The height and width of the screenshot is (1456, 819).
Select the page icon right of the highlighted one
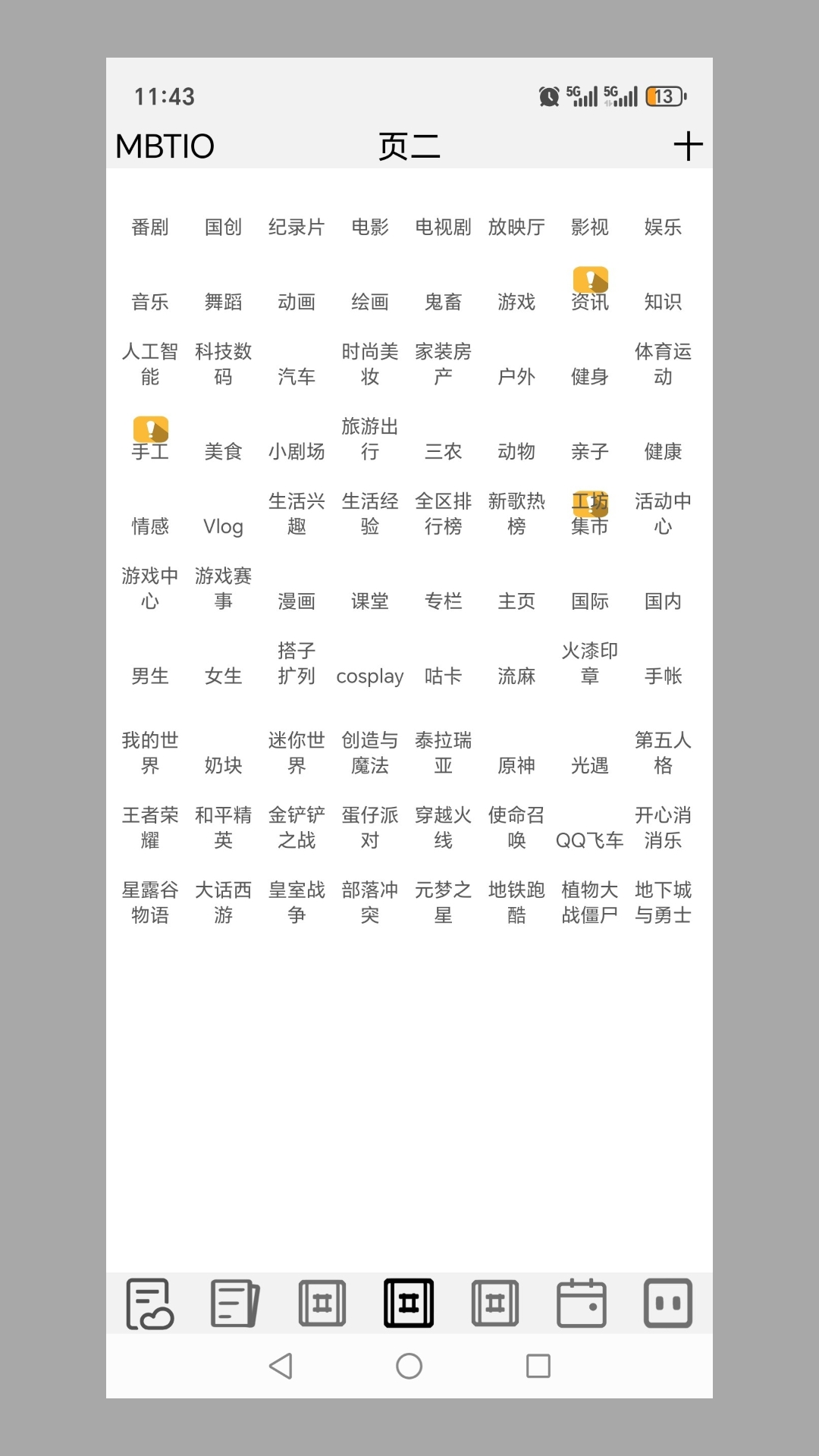(x=495, y=1302)
